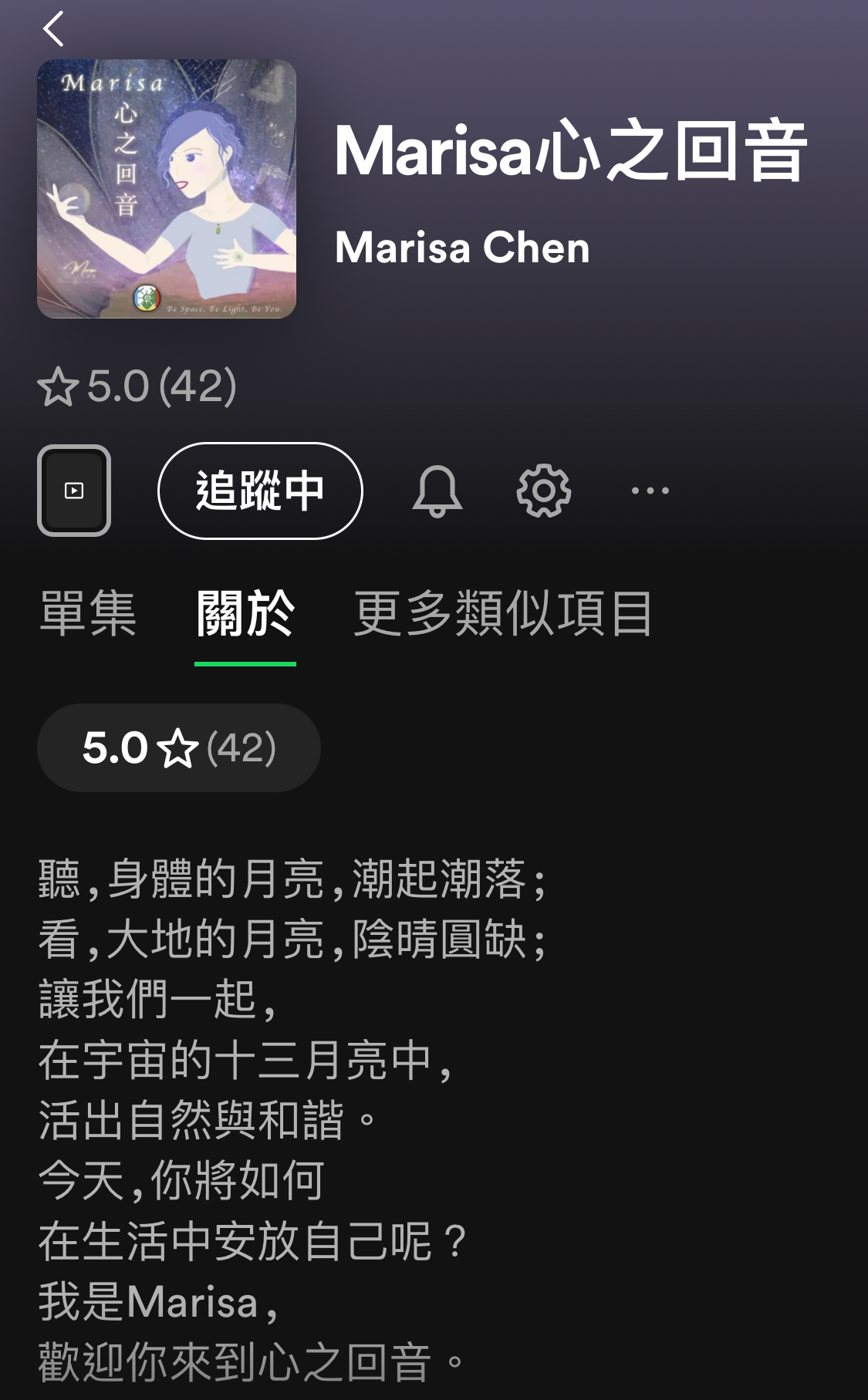Image resolution: width=868 pixels, height=1400 pixels.
Task: Go back using the top-left arrow
Action: click(53, 29)
